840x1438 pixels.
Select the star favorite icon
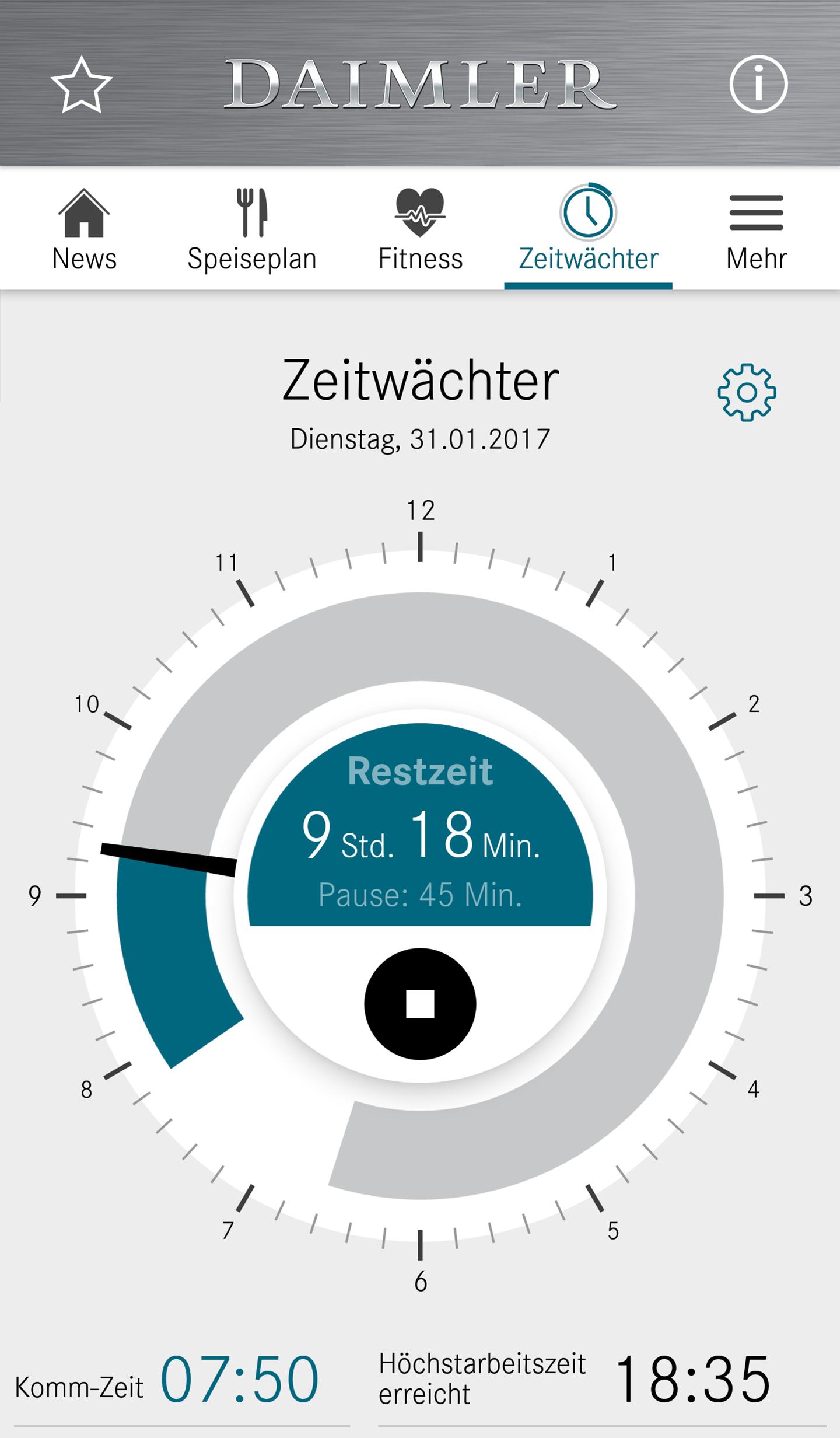tap(82, 85)
